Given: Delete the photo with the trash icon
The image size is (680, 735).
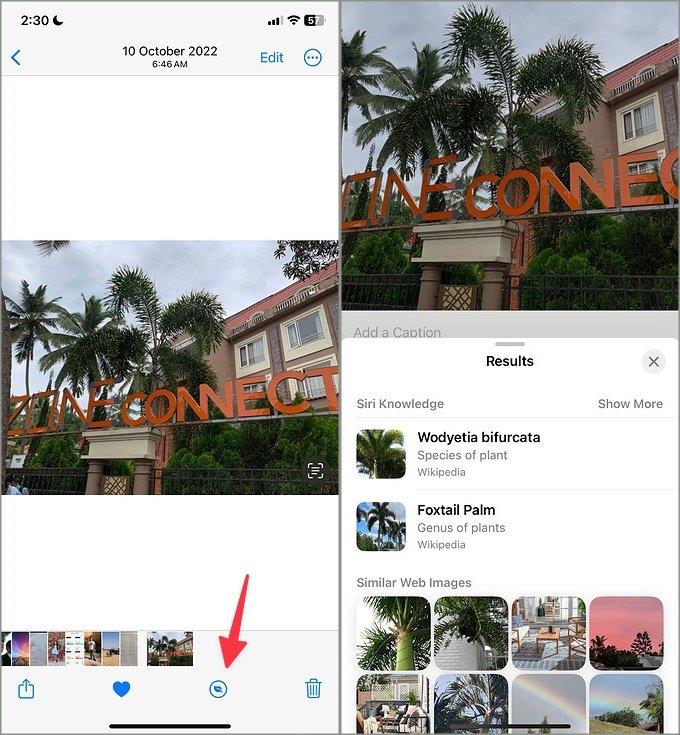Looking at the screenshot, I should tap(313, 688).
